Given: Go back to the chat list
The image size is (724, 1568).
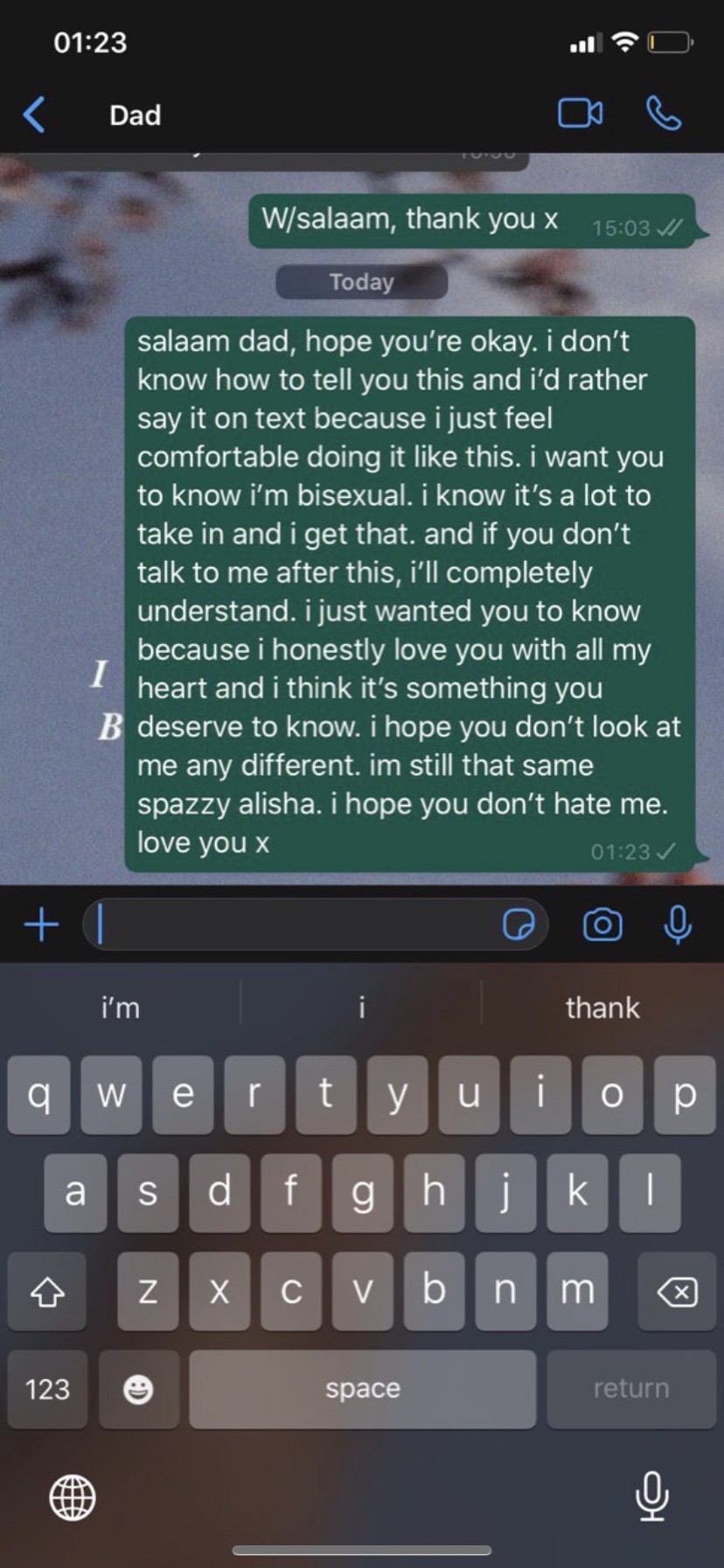Looking at the screenshot, I should 34,115.
